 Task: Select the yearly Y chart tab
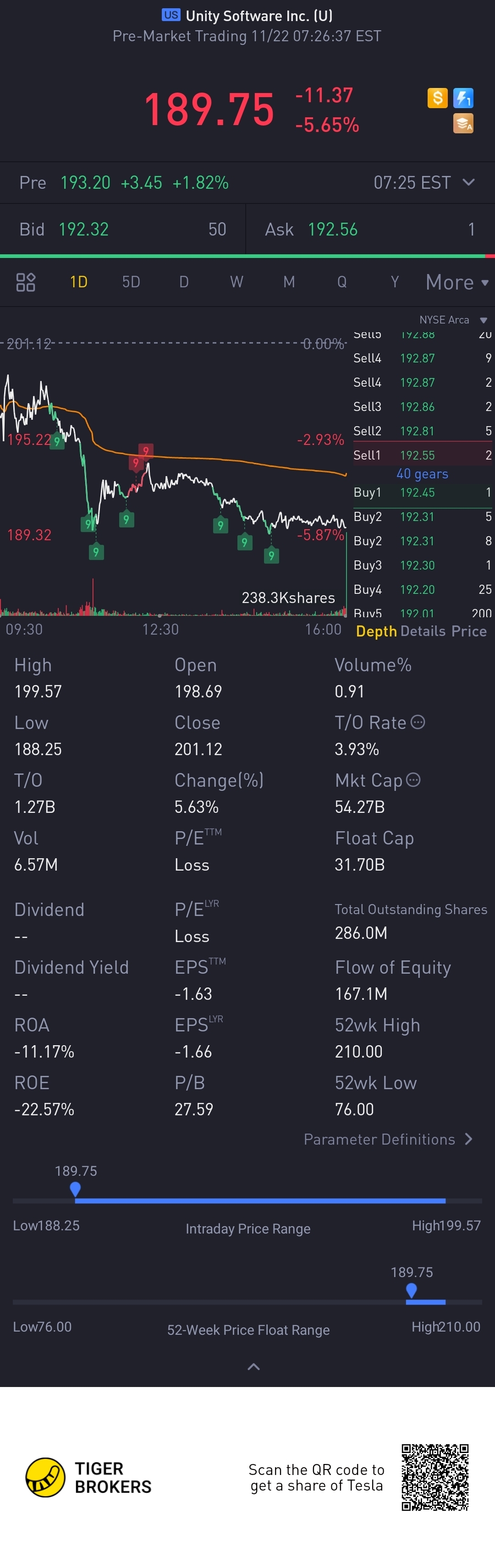point(395,282)
